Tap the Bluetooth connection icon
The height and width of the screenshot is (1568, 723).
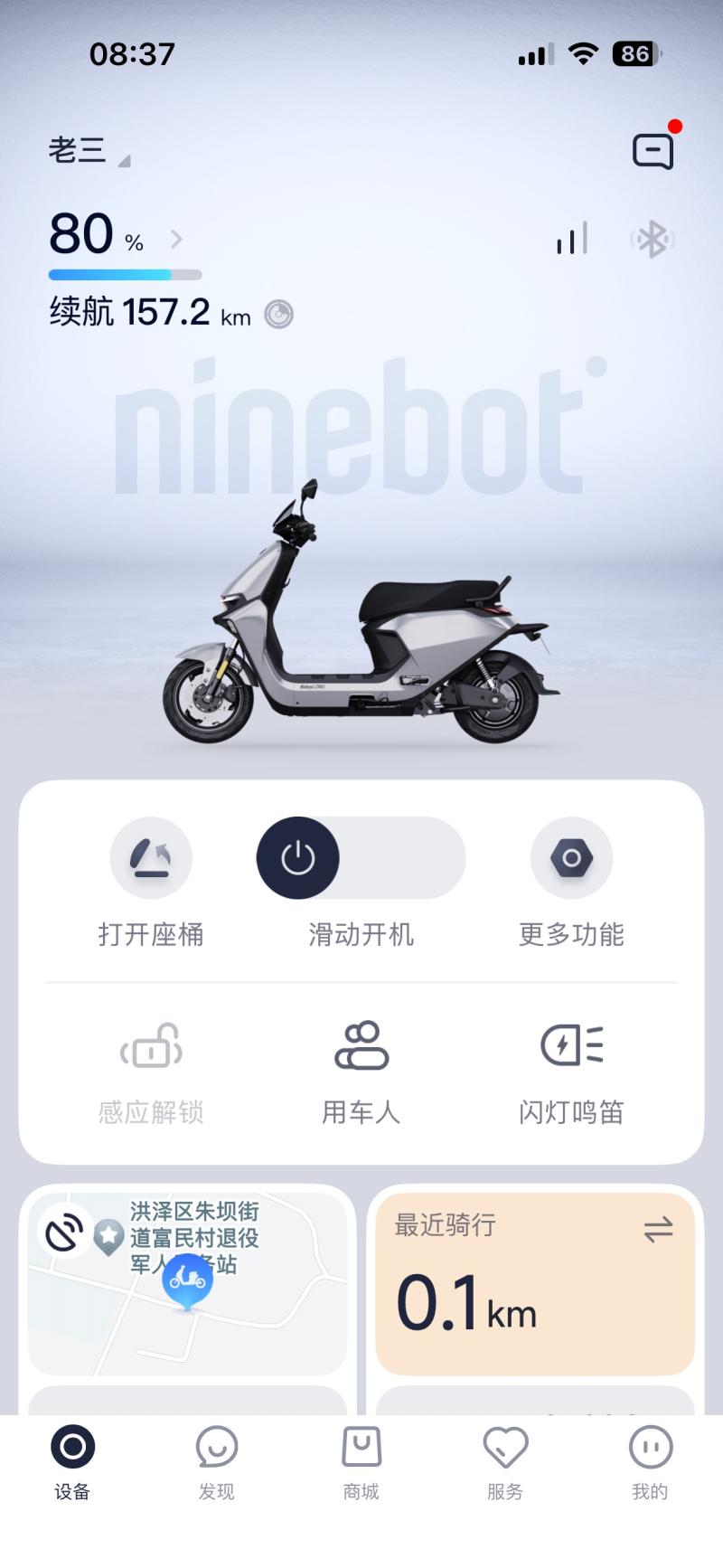click(653, 240)
